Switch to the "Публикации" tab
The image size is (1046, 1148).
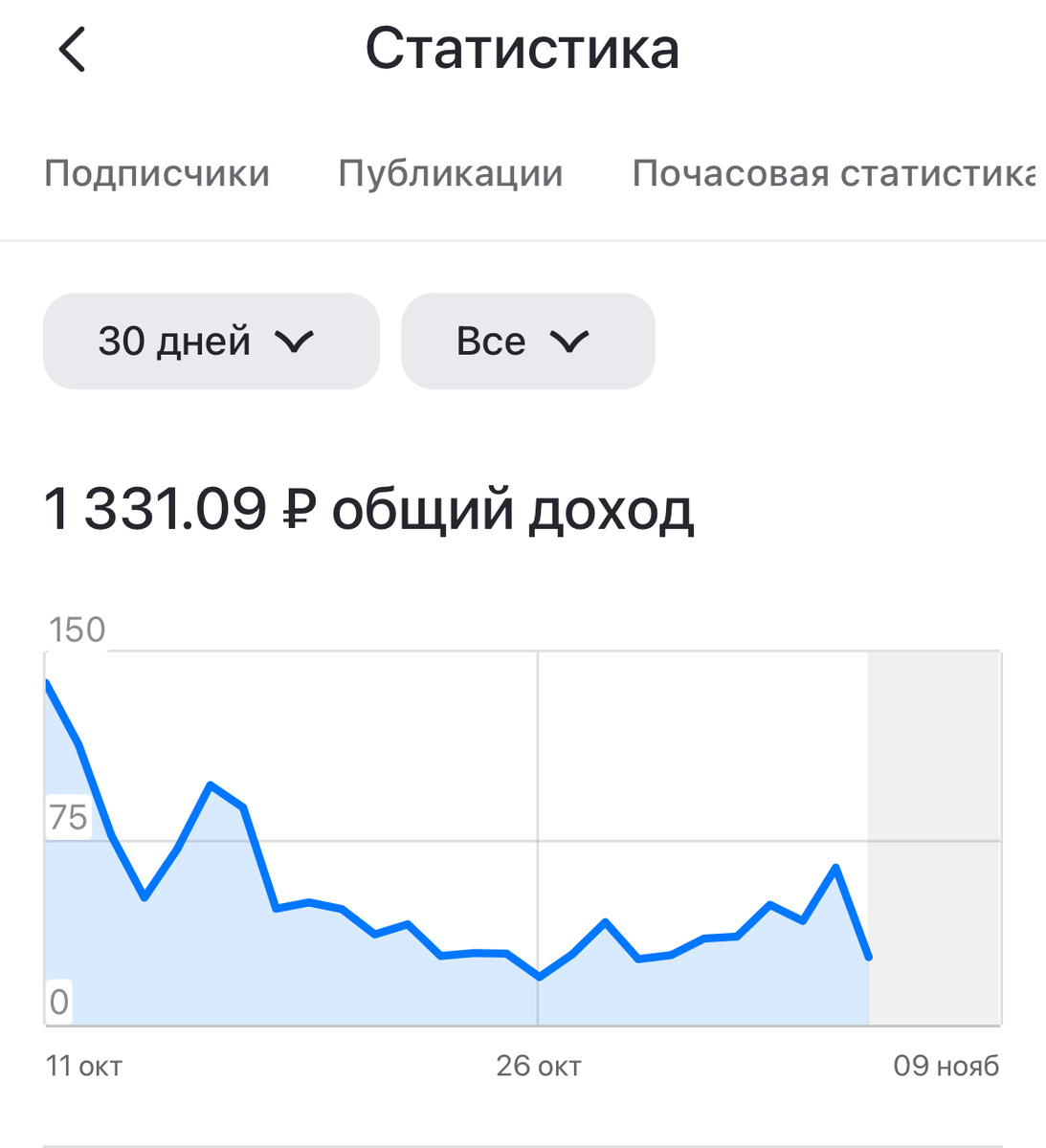(451, 173)
